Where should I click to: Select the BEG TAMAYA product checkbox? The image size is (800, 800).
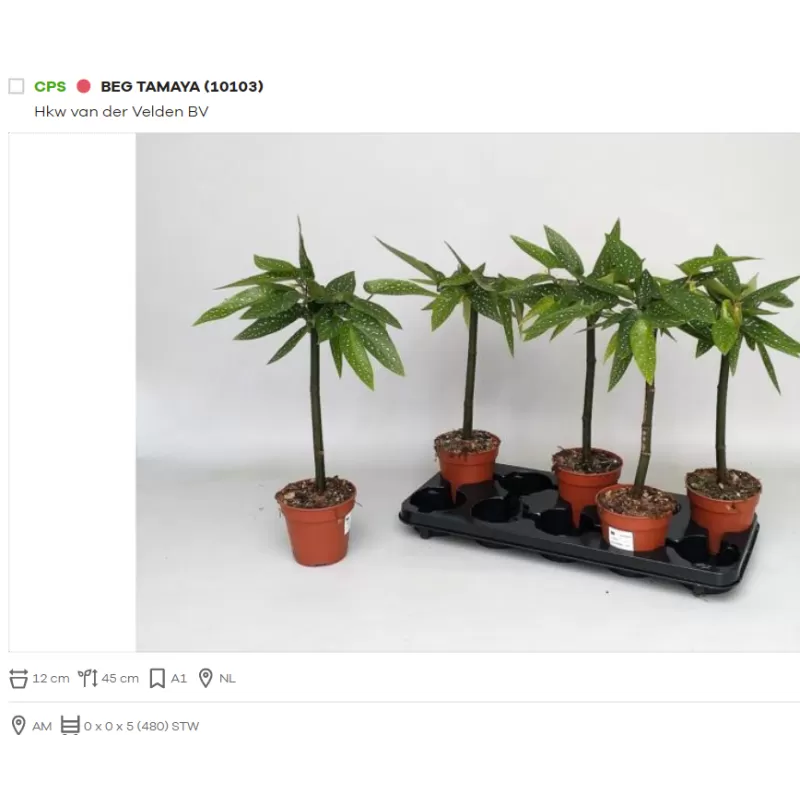pyautogui.click(x=16, y=87)
